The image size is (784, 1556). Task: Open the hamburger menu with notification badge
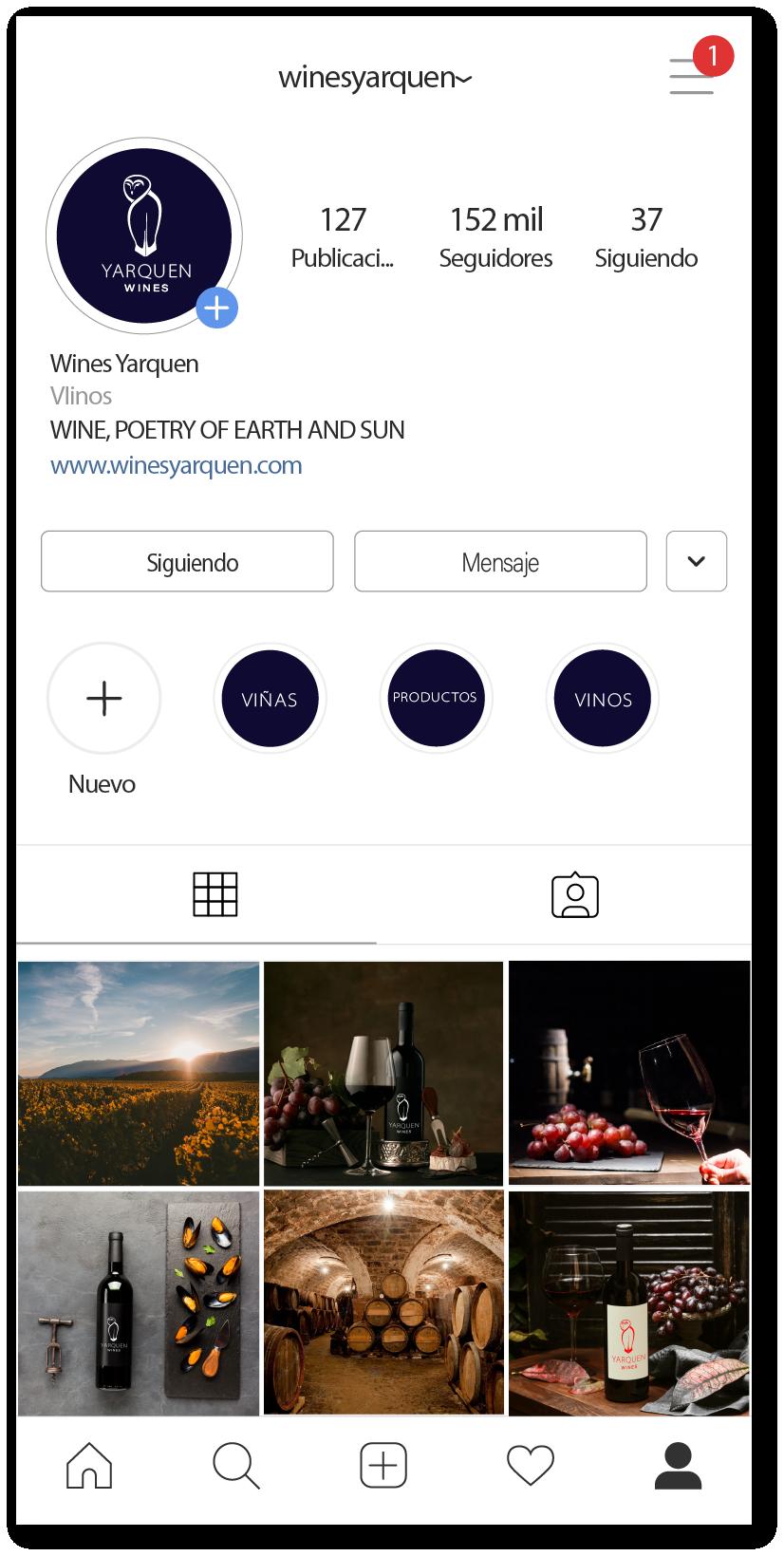point(692,75)
